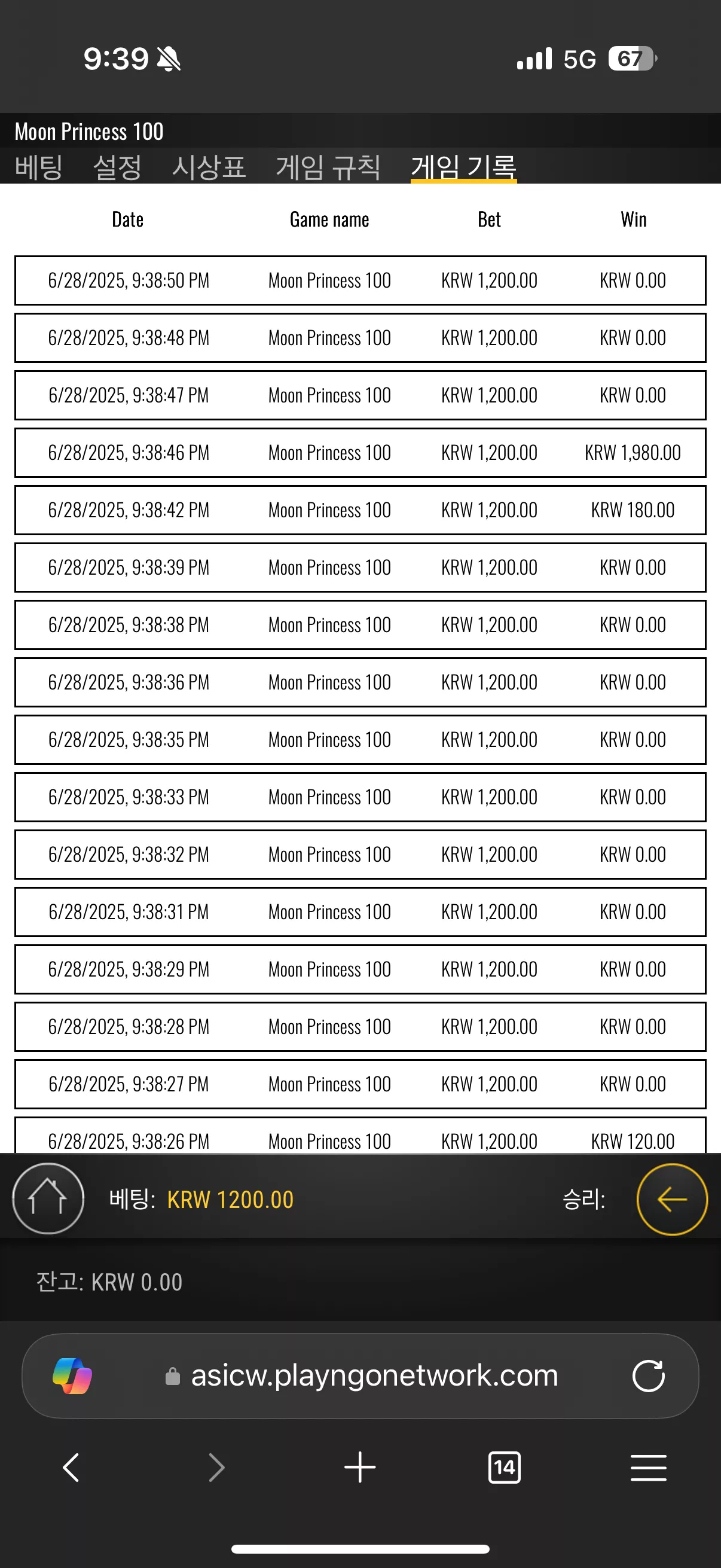Screen dimensions: 721x1568
Task: Open the browser hamburger menu
Action: tap(649, 1468)
